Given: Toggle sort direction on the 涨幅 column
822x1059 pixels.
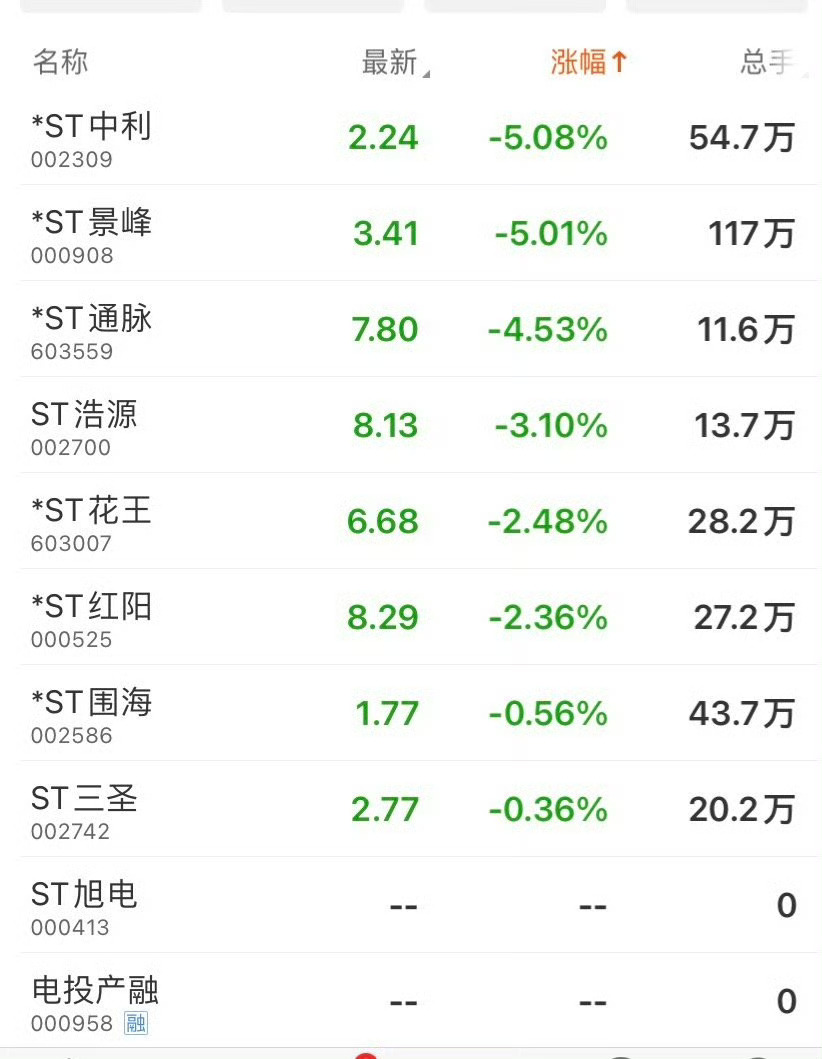Looking at the screenshot, I should 588,61.
